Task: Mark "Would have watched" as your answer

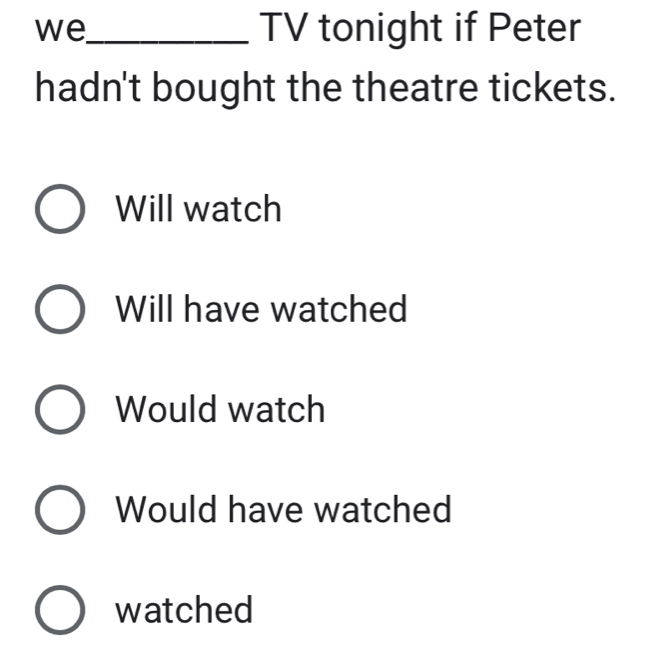Action: [61, 510]
